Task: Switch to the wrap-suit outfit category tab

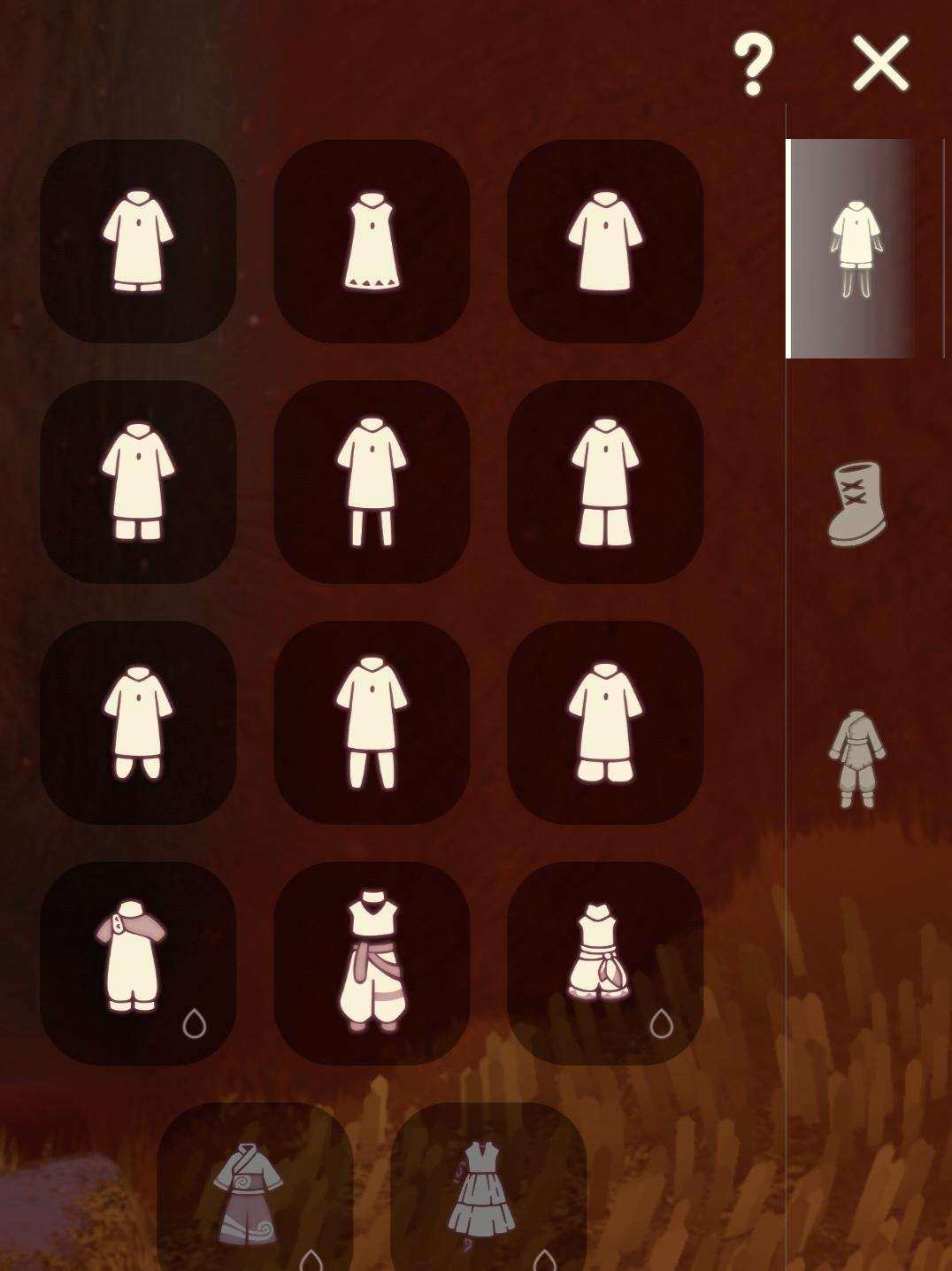Action: (x=856, y=759)
